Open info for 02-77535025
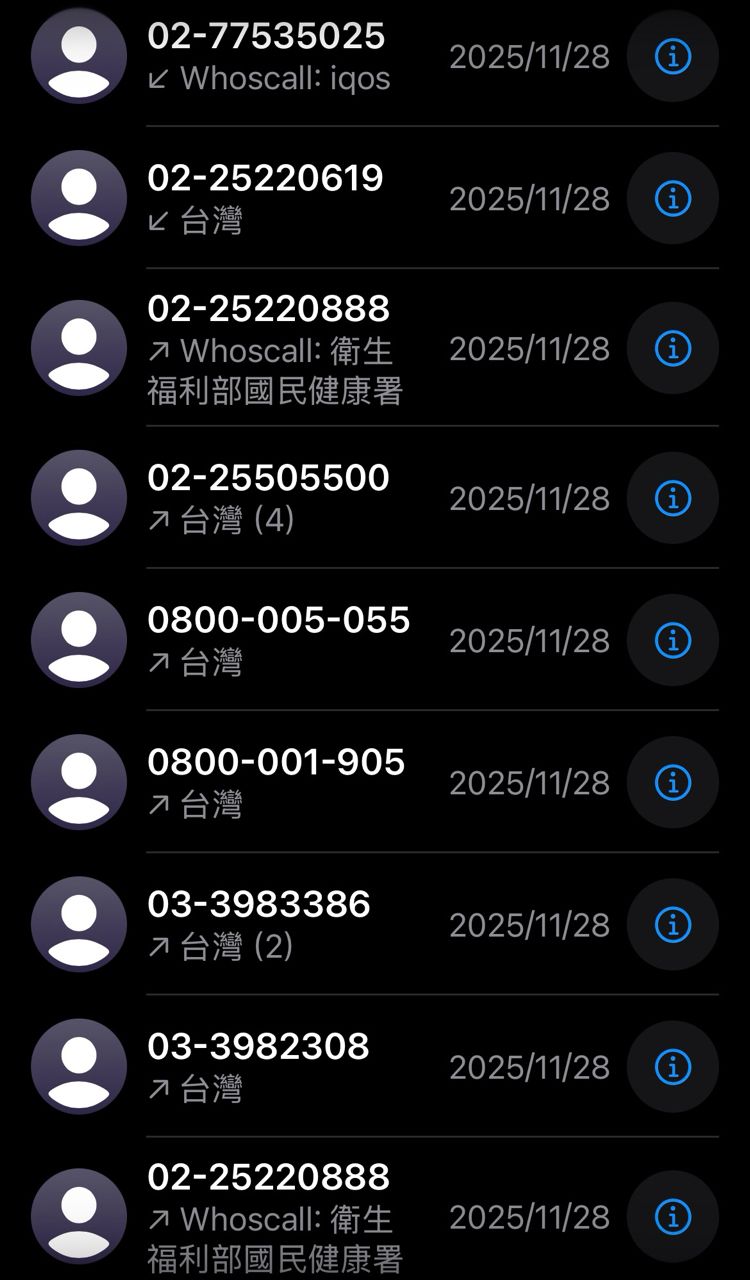The image size is (750, 1280). tap(672, 57)
